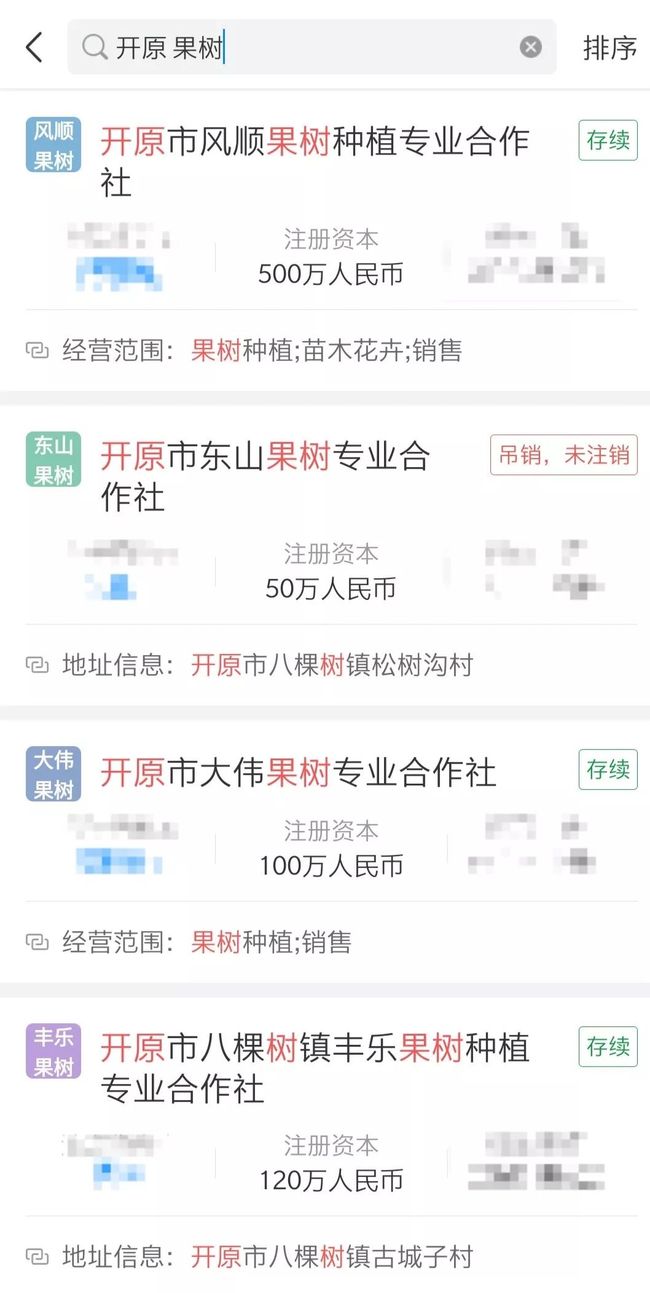The width and height of the screenshot is (650, 1293).
Task: Tap the search field with 开原 果树
Action: pyautogui.click(x=311, y=47)
